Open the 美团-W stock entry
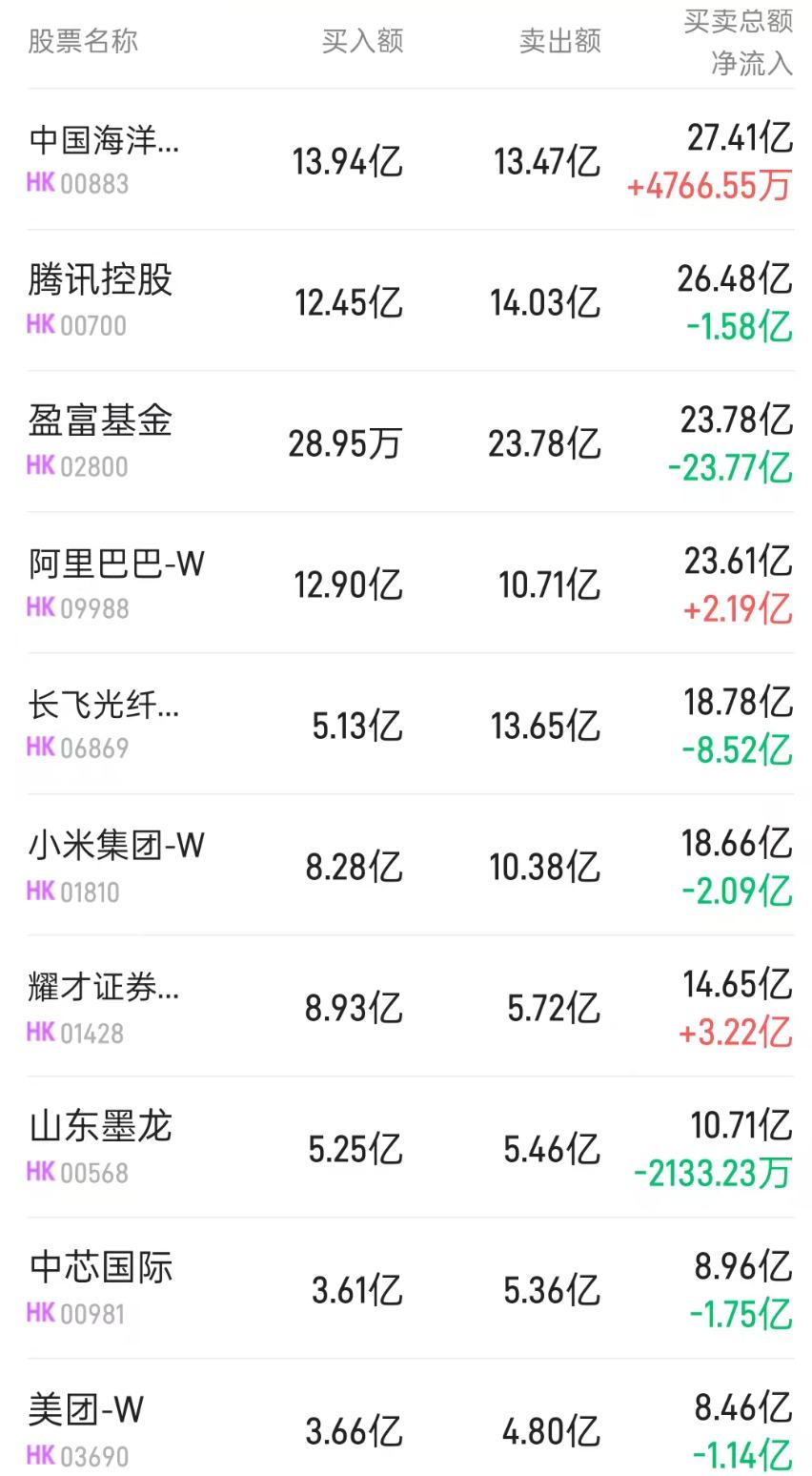 pyautogui.click(x=86, y=1407)
